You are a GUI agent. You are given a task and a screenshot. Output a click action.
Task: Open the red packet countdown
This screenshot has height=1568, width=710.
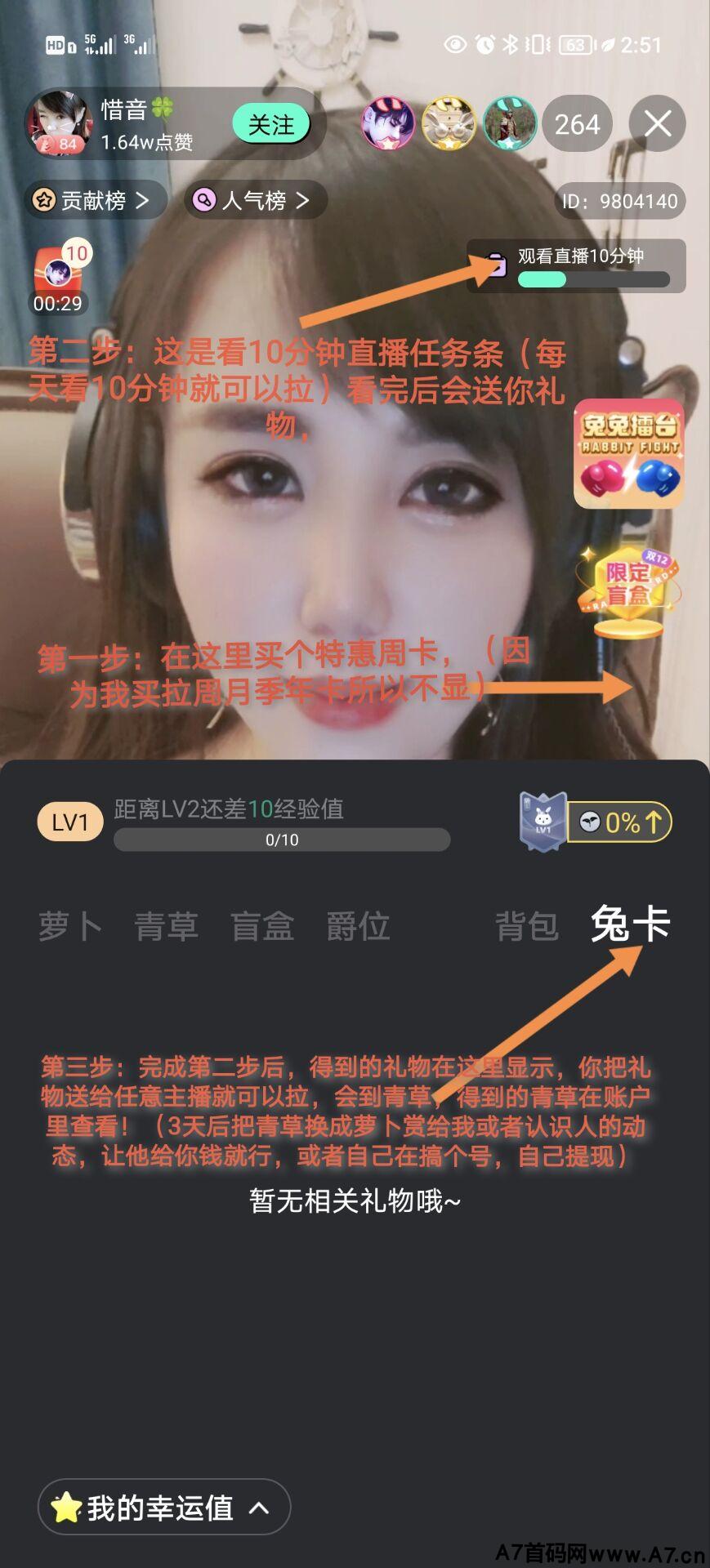point(58,278)
